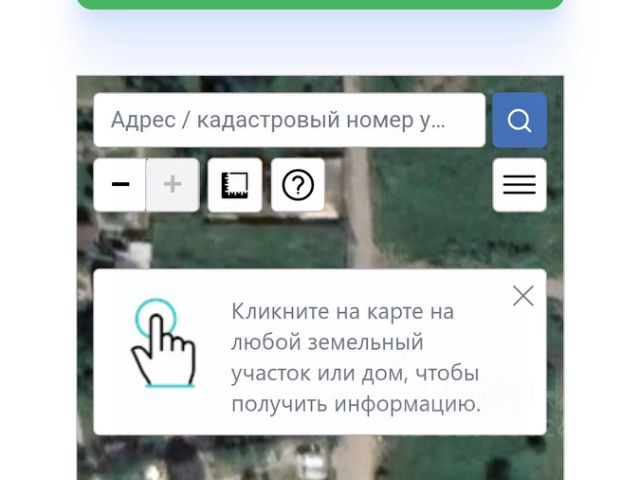Open the question mark help
Viewport: 640px width, 480px height.
298,185
